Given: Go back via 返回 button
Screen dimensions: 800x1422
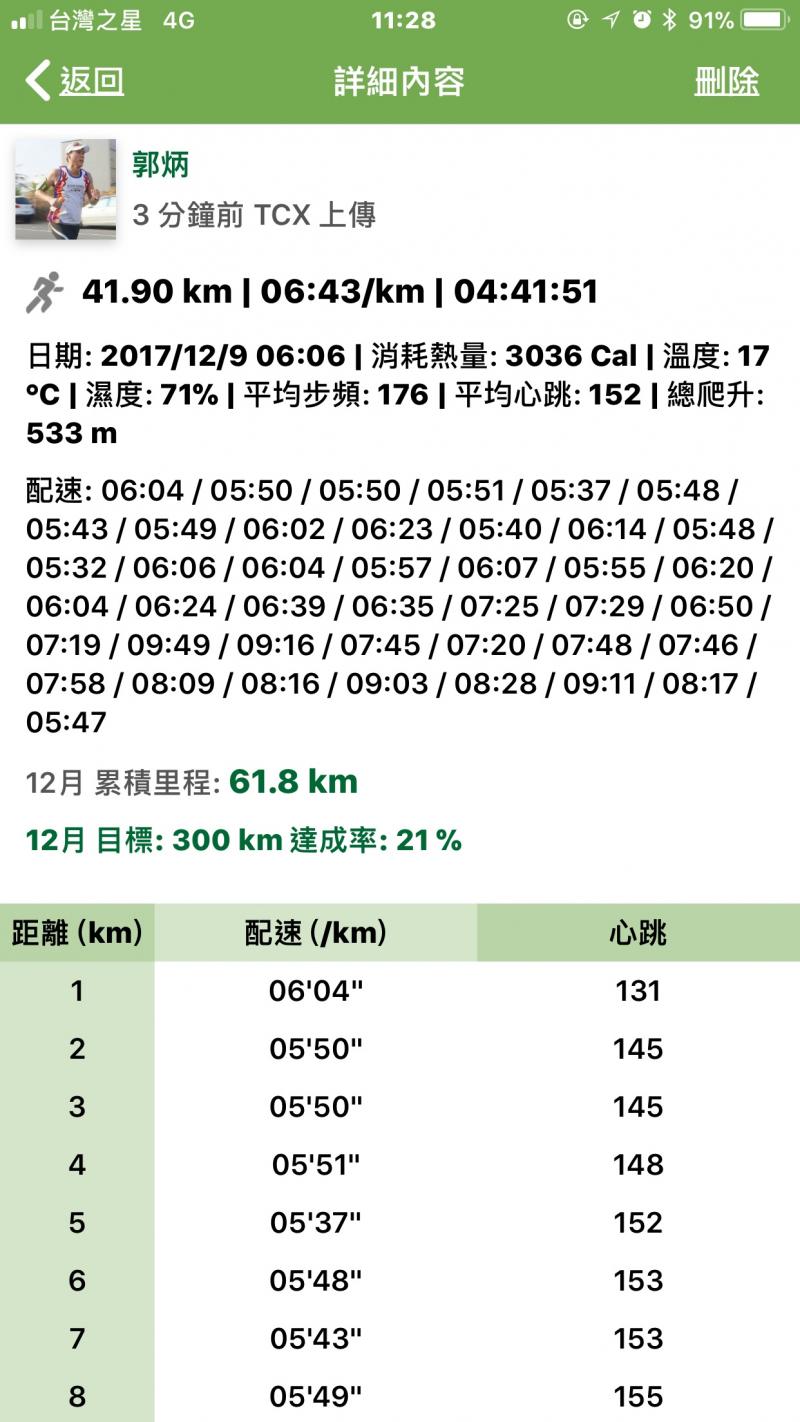Looking at the screenshot, I should (x=75, y=81).
